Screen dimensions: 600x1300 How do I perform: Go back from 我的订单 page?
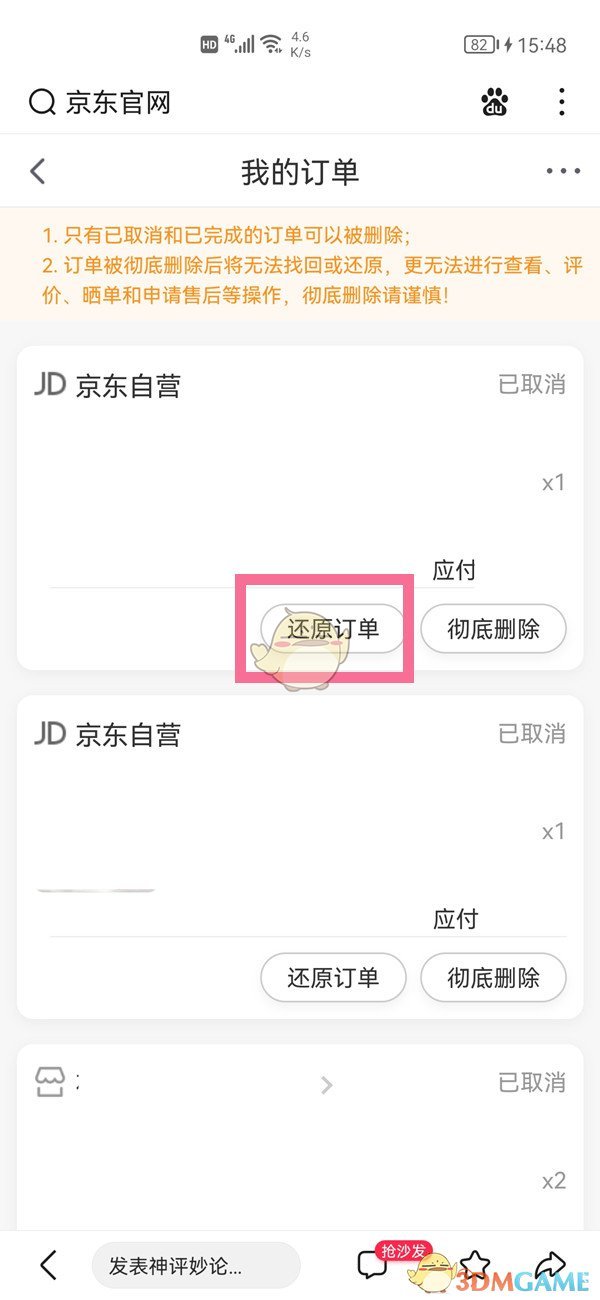[x=38, y=171]
